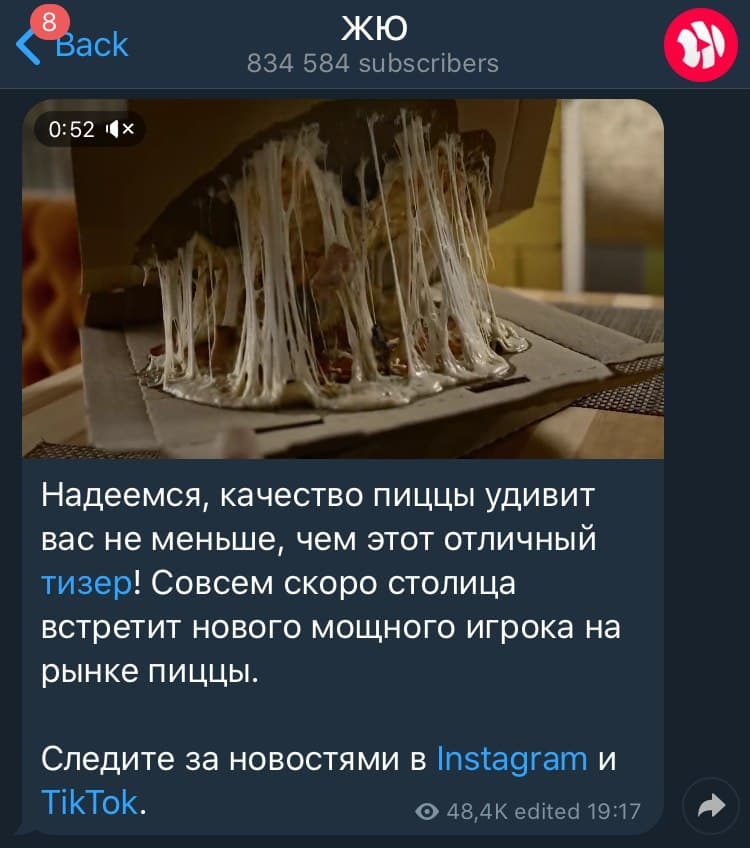Open channel info from the ЖЮ title
Viewport: 750px width, 848px height.
(x=372, y=30)
